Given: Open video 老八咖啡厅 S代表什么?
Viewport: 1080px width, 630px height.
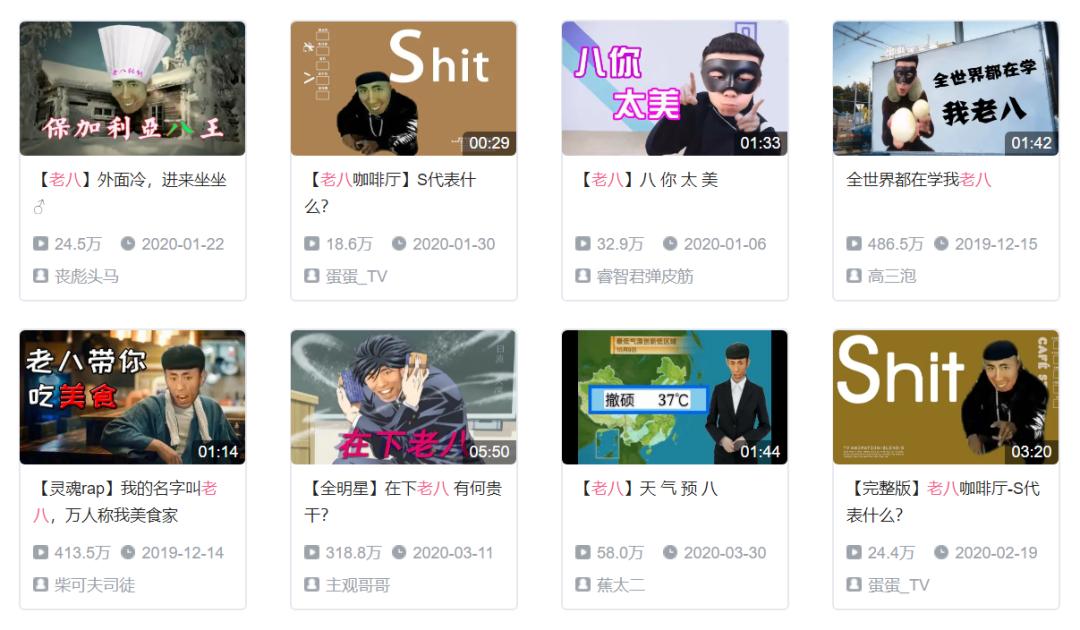Looking at the screenshot, I should click(403, 89).
